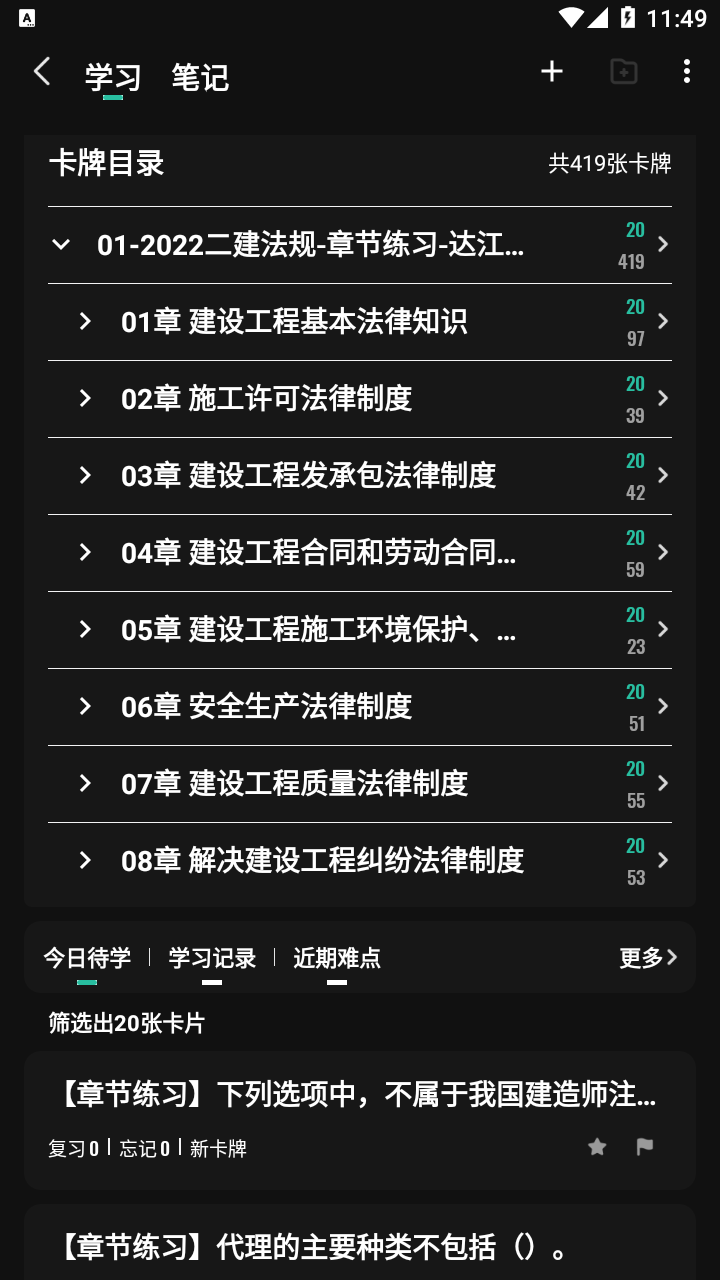
Task: Switch to the 学习记录 tab
Action: pyautogui.click(x=212, y=958)
